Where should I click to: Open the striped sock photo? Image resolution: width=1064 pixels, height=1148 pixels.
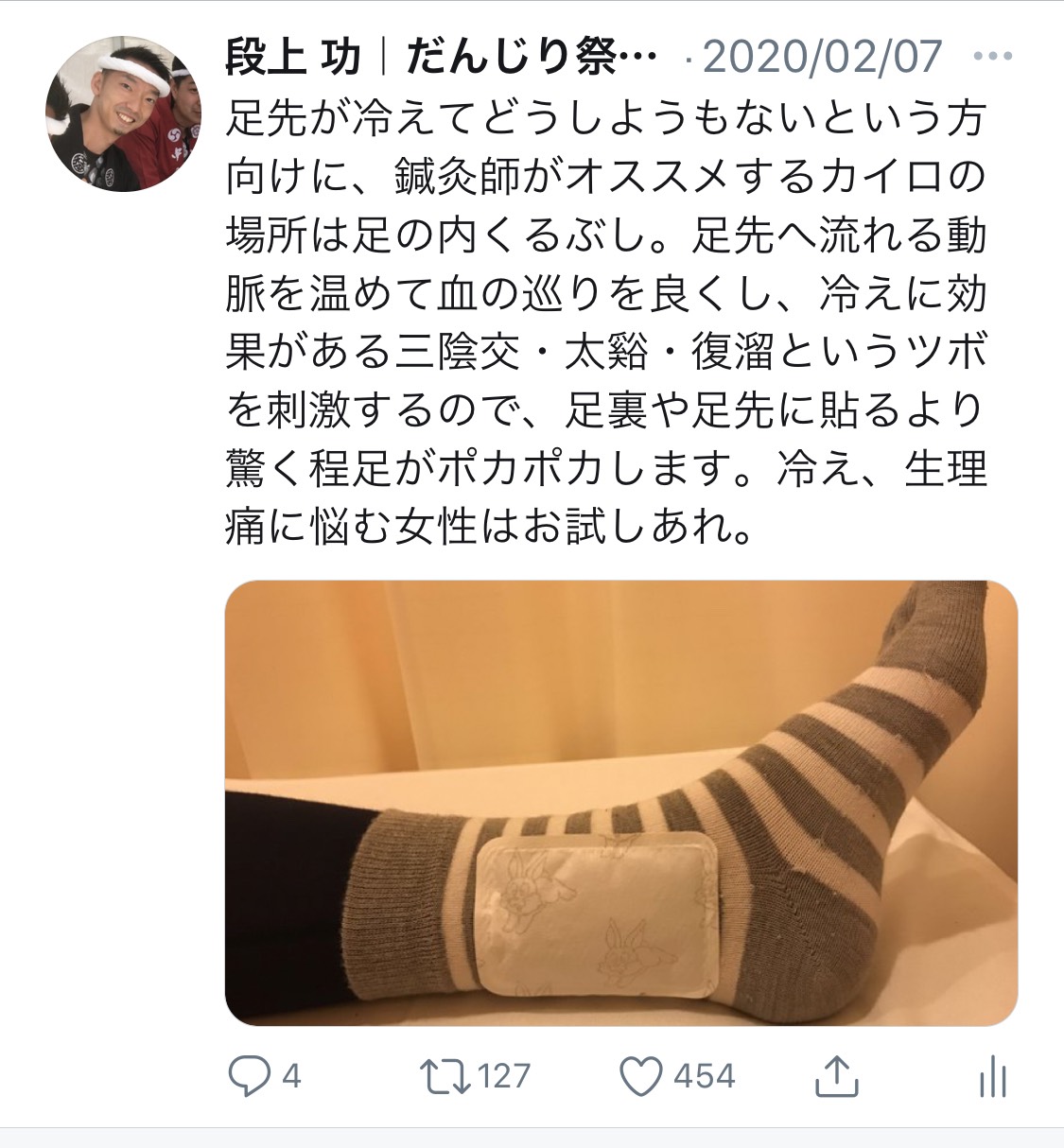click(620, 803)
